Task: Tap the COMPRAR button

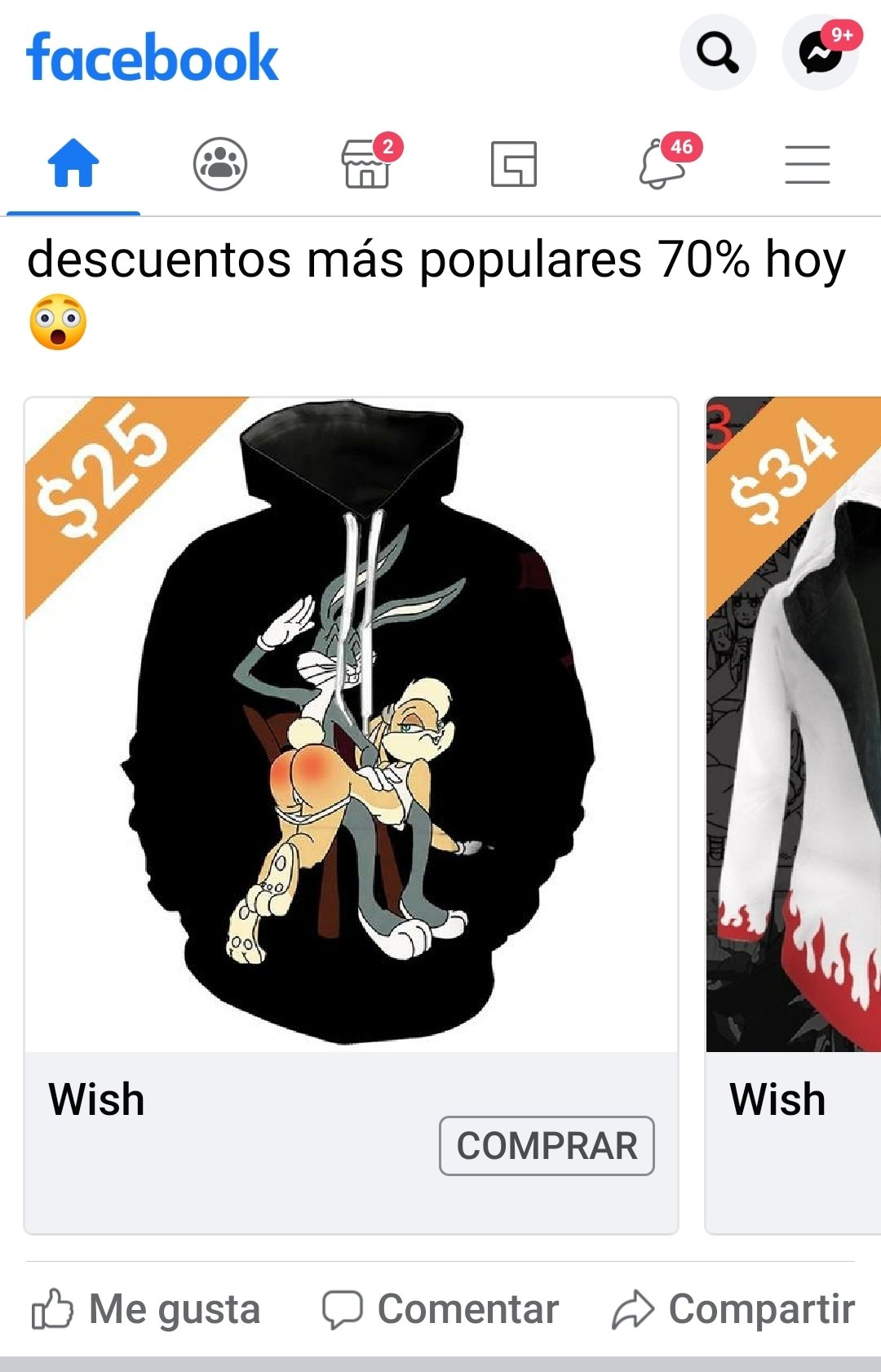Action: (547, 1147)
